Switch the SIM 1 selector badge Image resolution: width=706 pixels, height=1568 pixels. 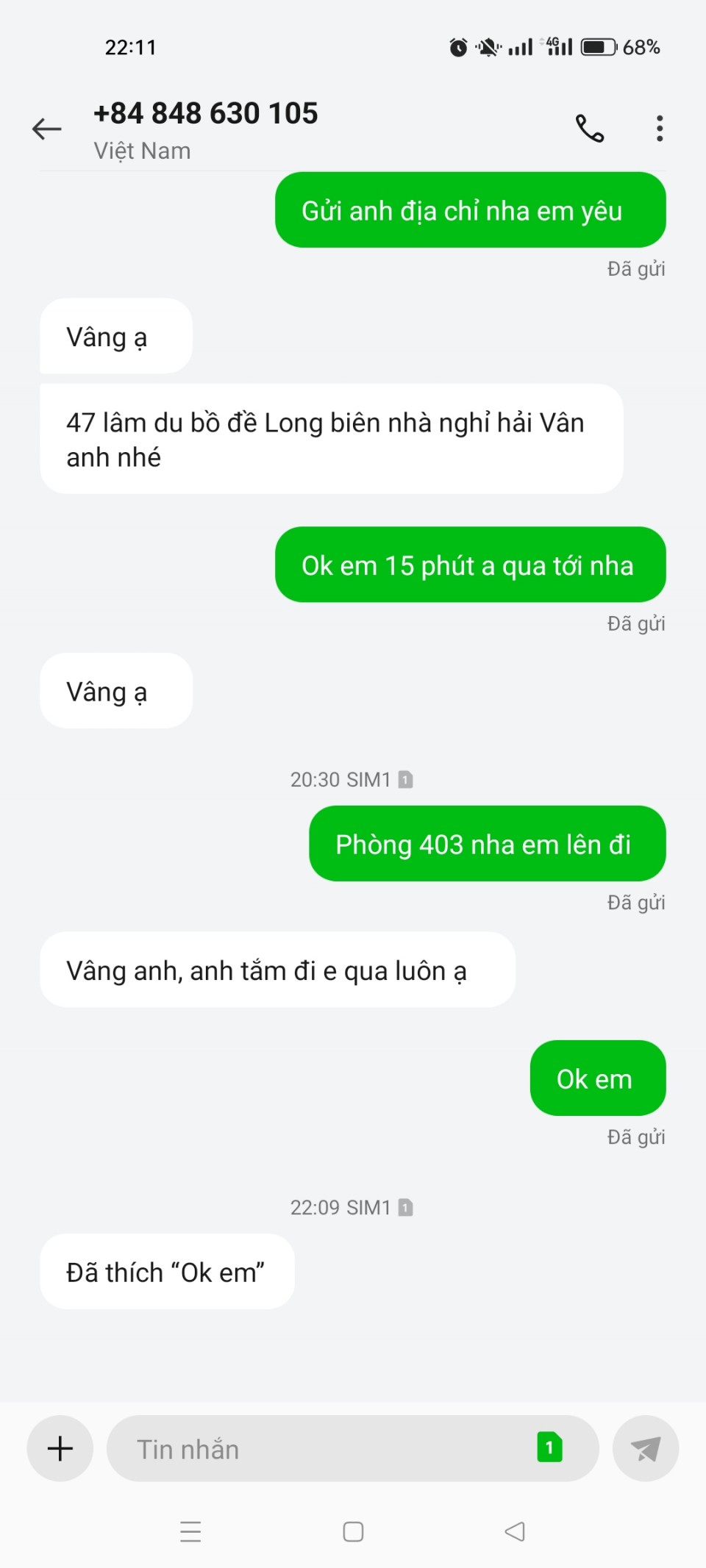(549, 1447)
